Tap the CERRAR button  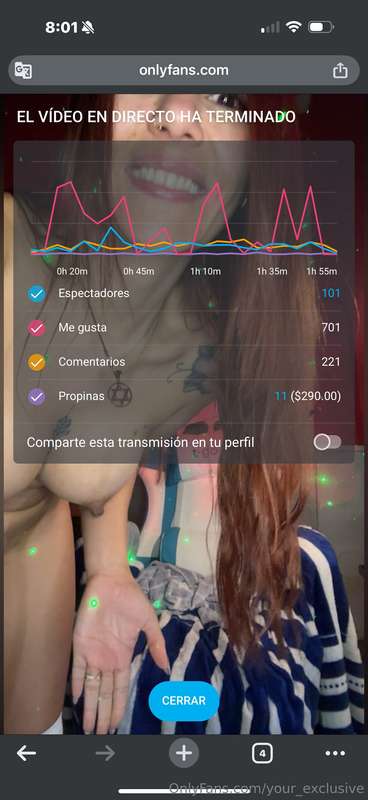coord(184,701)
